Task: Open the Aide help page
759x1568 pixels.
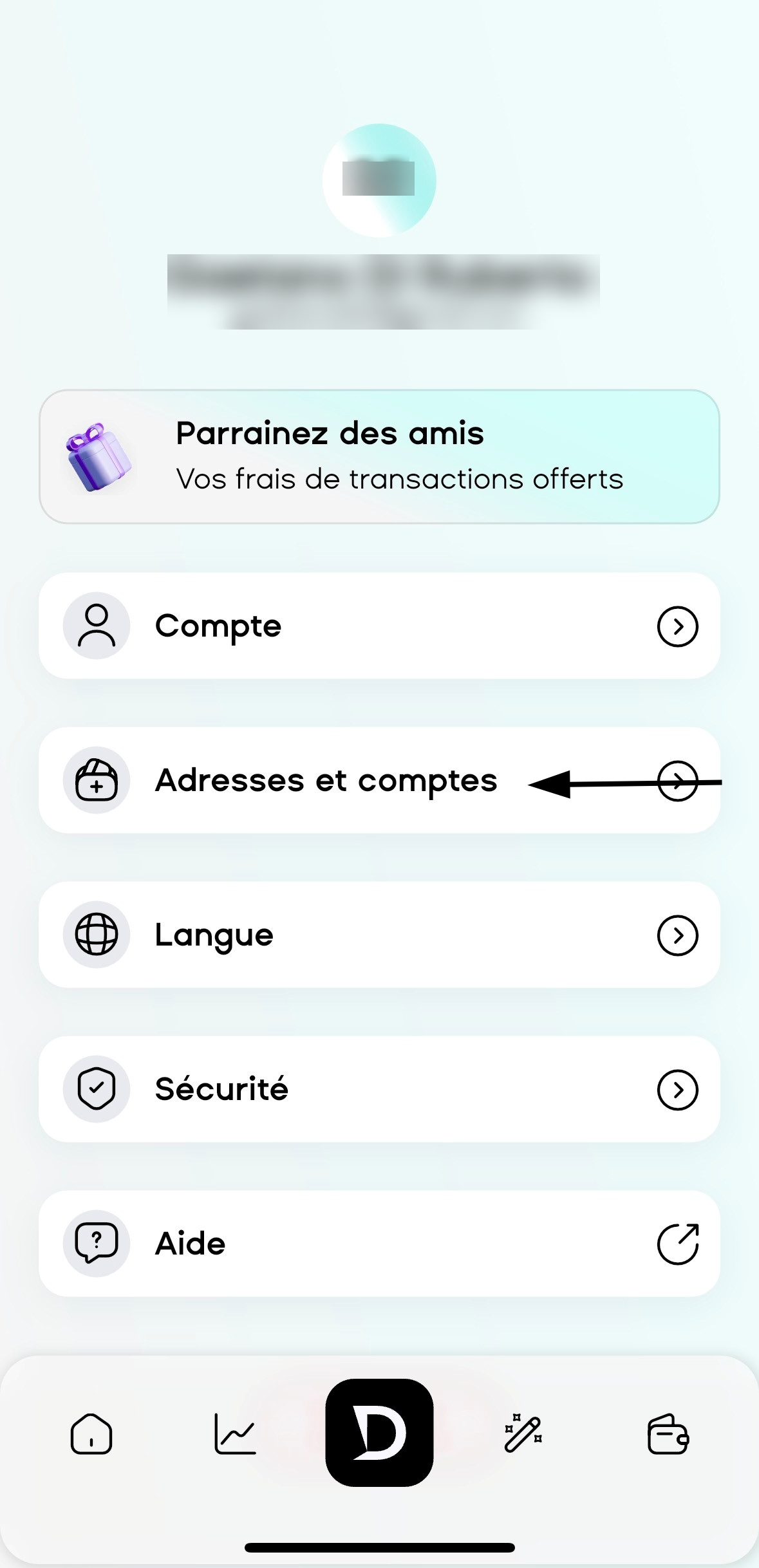Action: 379,1243
